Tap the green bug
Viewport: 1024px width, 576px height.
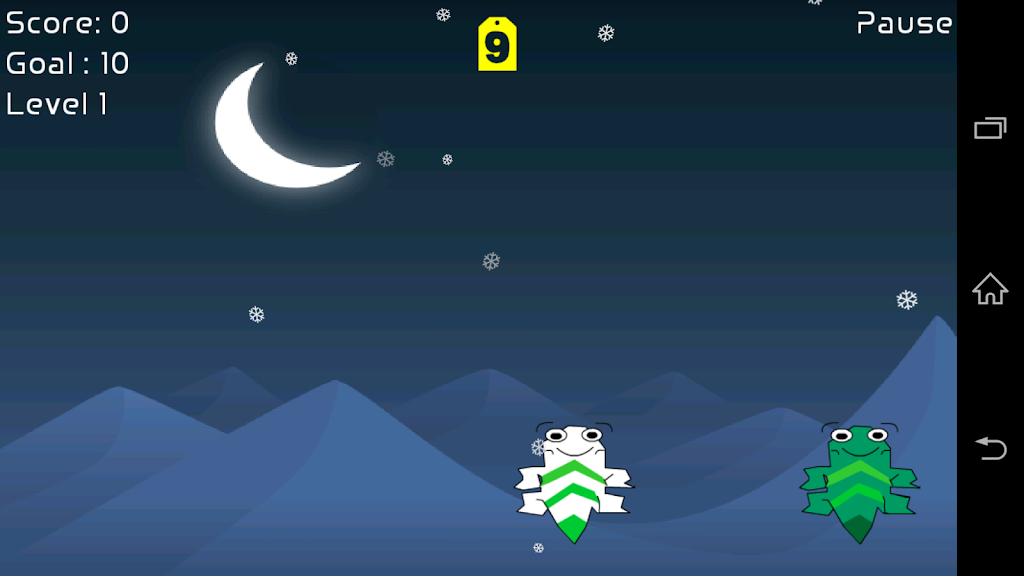858,480
